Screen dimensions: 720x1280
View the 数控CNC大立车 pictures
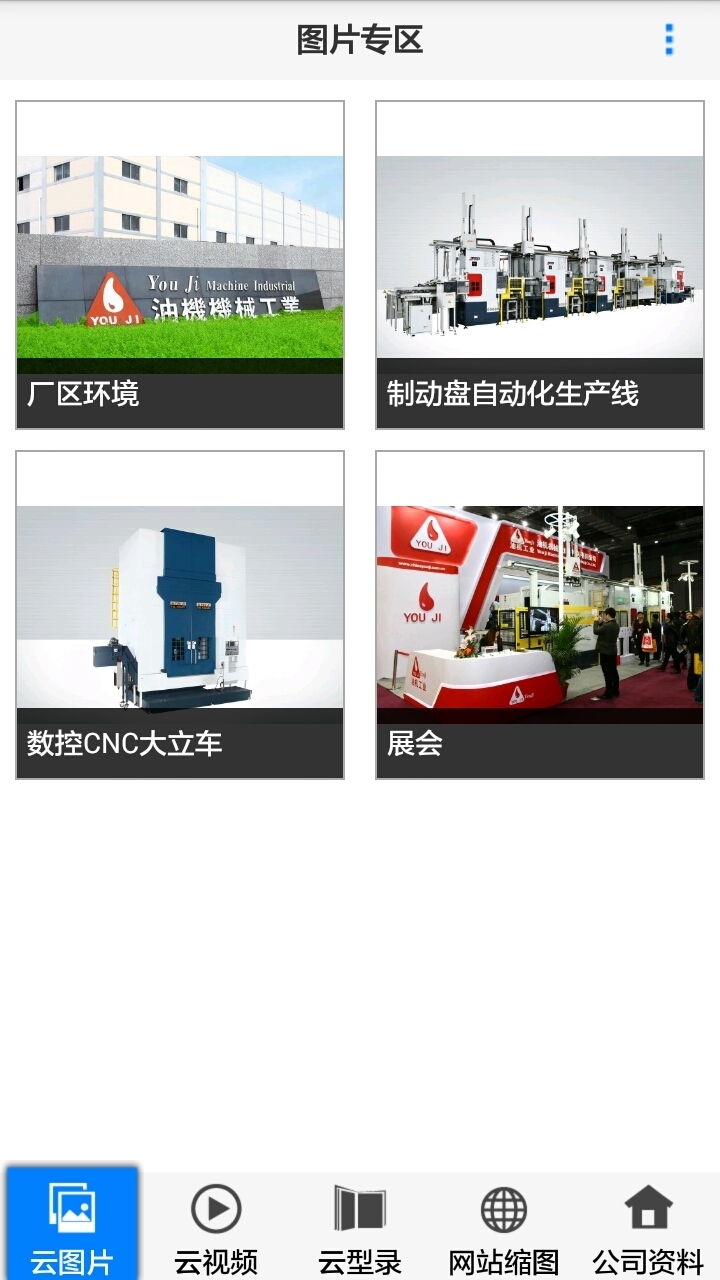[180, 615]
